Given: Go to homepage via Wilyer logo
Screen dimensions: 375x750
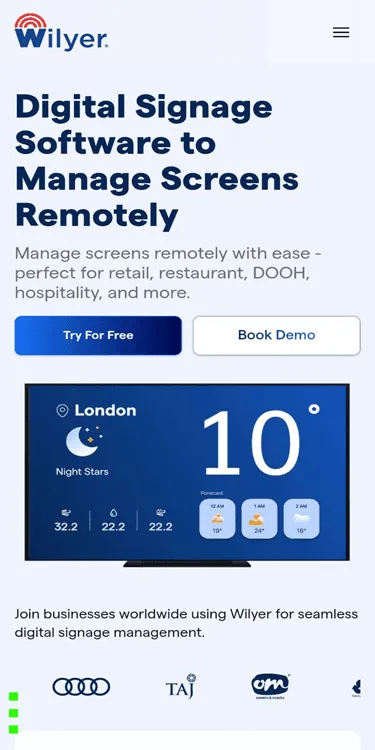Looking at the screenshot, I should click(61, 32).
